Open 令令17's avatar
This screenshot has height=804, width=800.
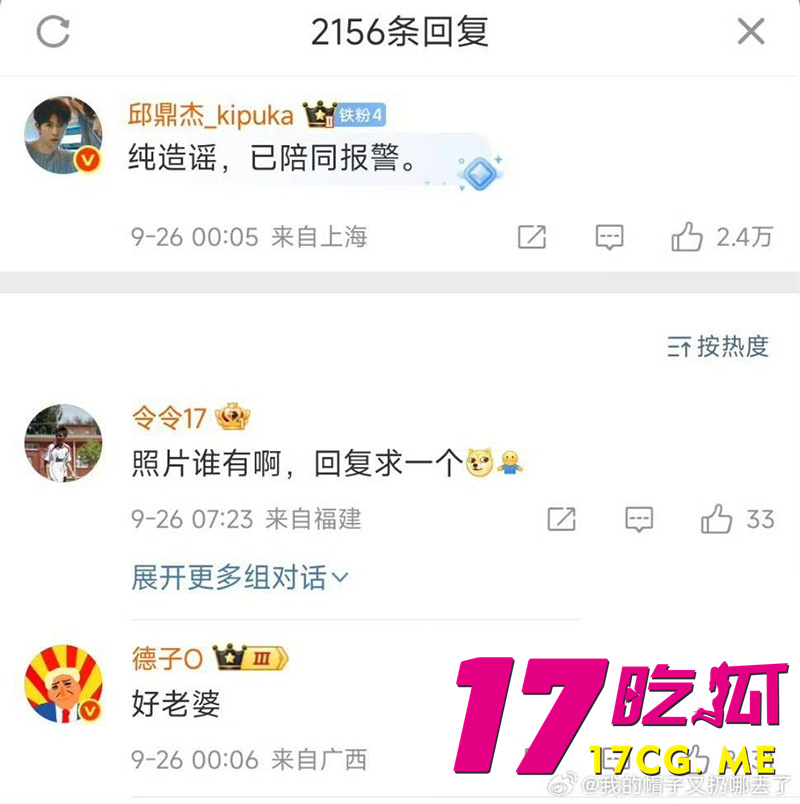[63, 443]
